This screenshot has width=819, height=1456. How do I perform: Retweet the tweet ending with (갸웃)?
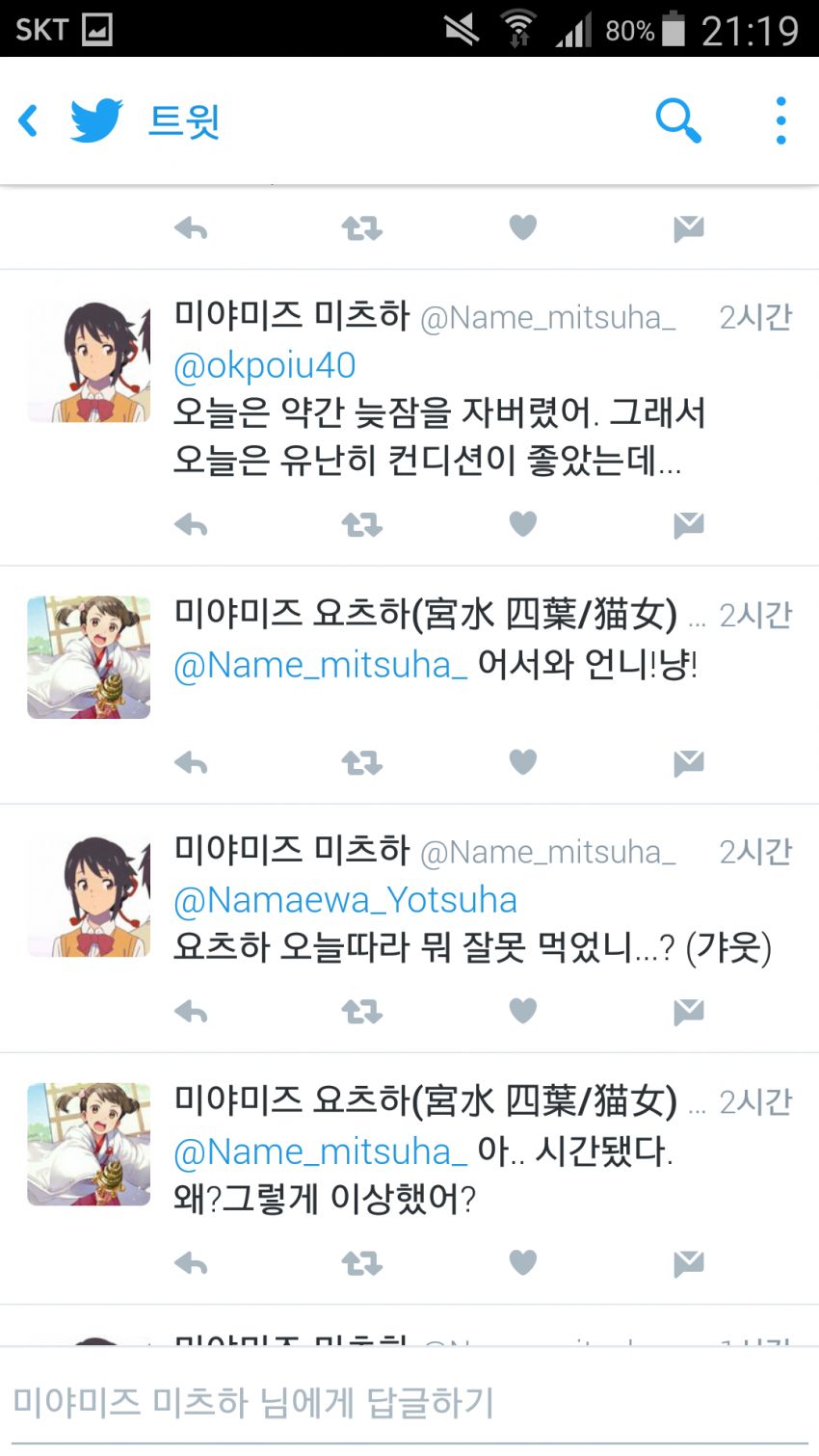(x=362, y=1012)
